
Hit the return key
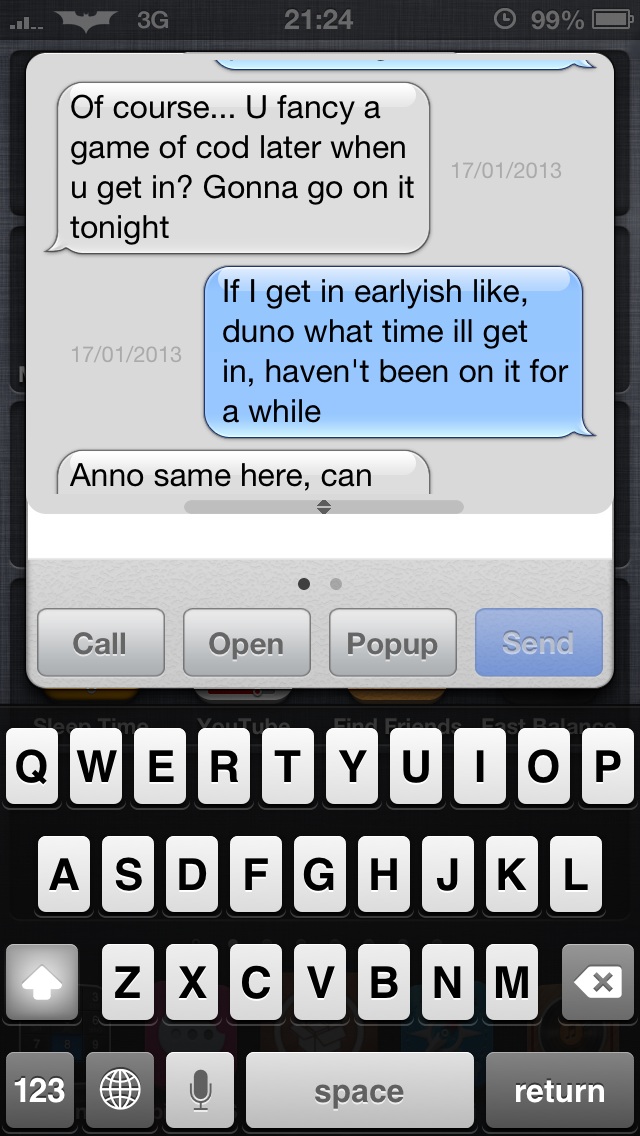tap(560, 1090)
